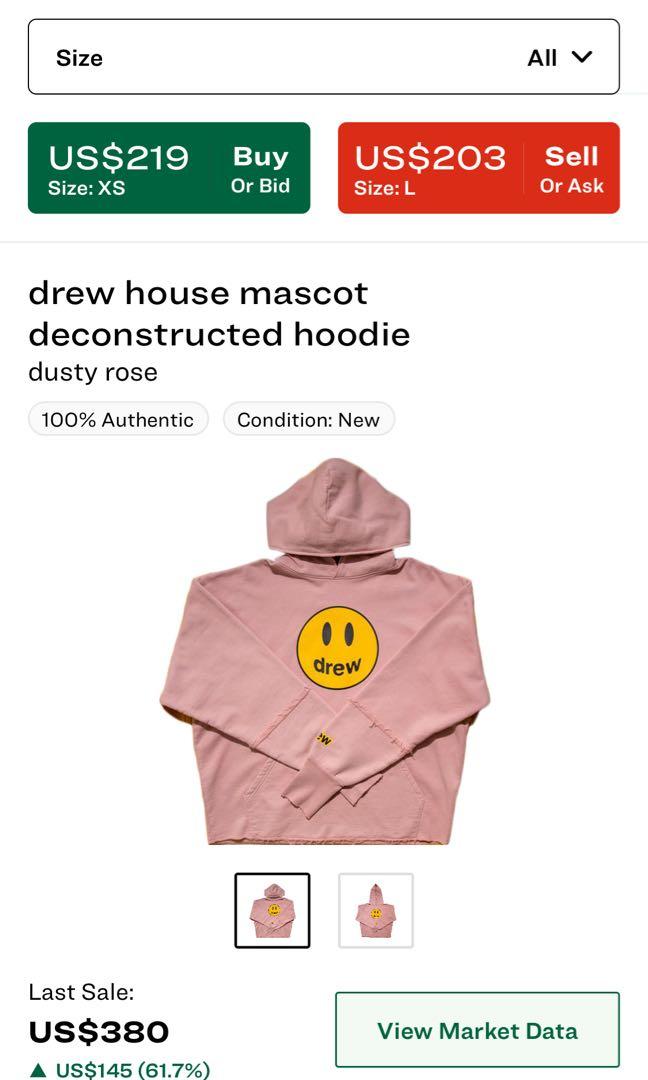
Task: Tap the Condition: New chip
Action: 308,419
